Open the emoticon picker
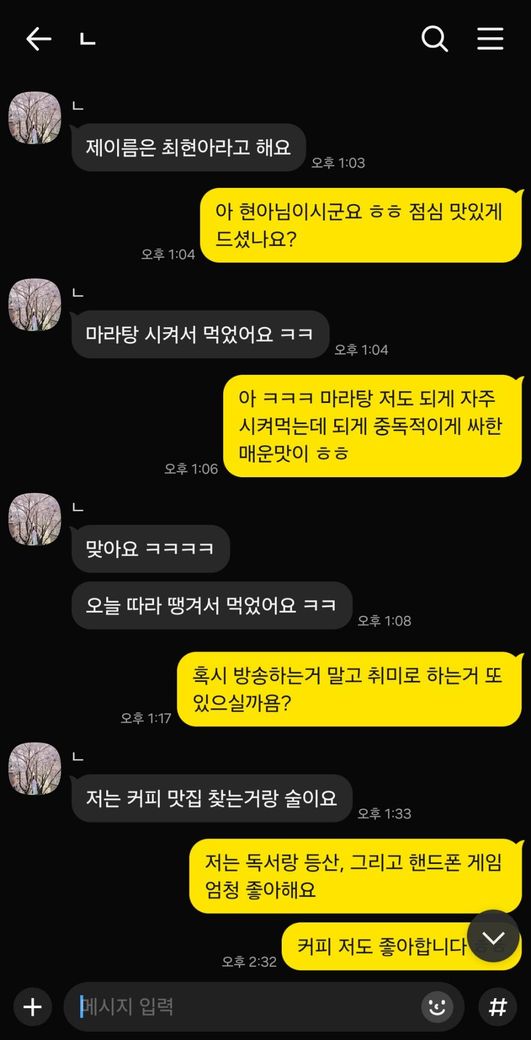The width and height of the screenshot is (531, 1040). click(438, 1008)
